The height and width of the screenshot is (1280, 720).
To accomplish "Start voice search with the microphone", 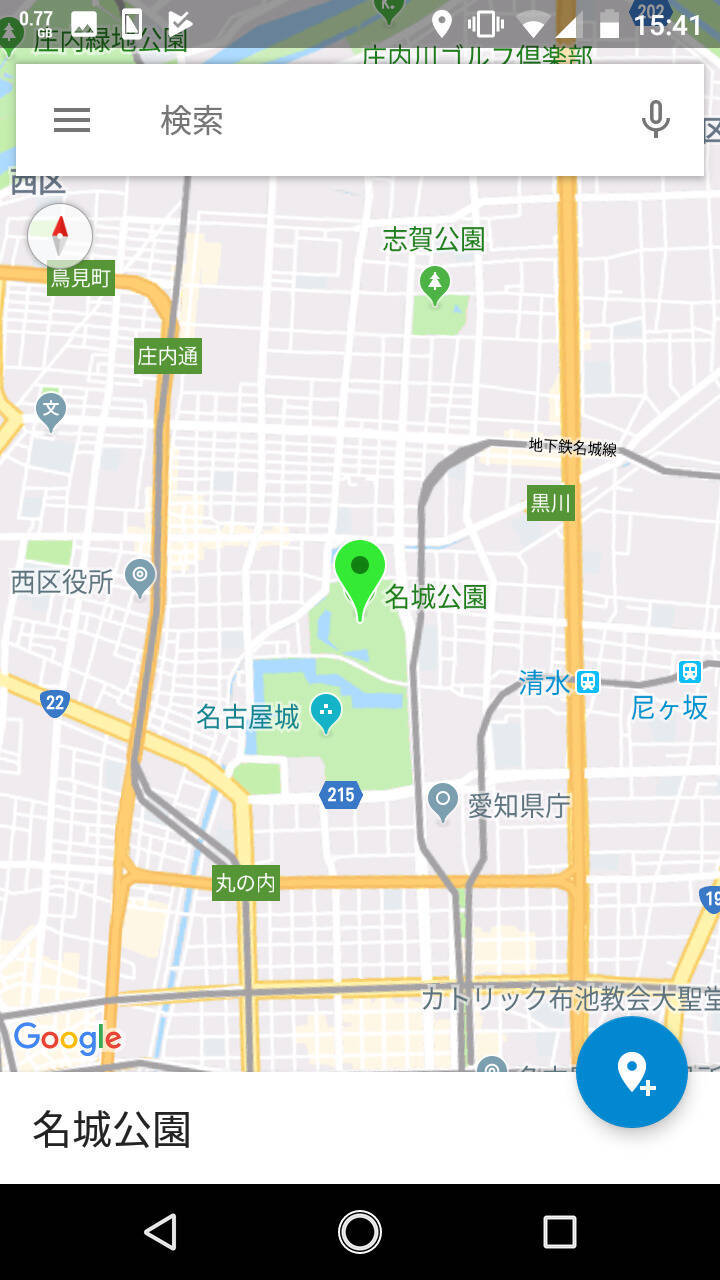I will 655,121.
